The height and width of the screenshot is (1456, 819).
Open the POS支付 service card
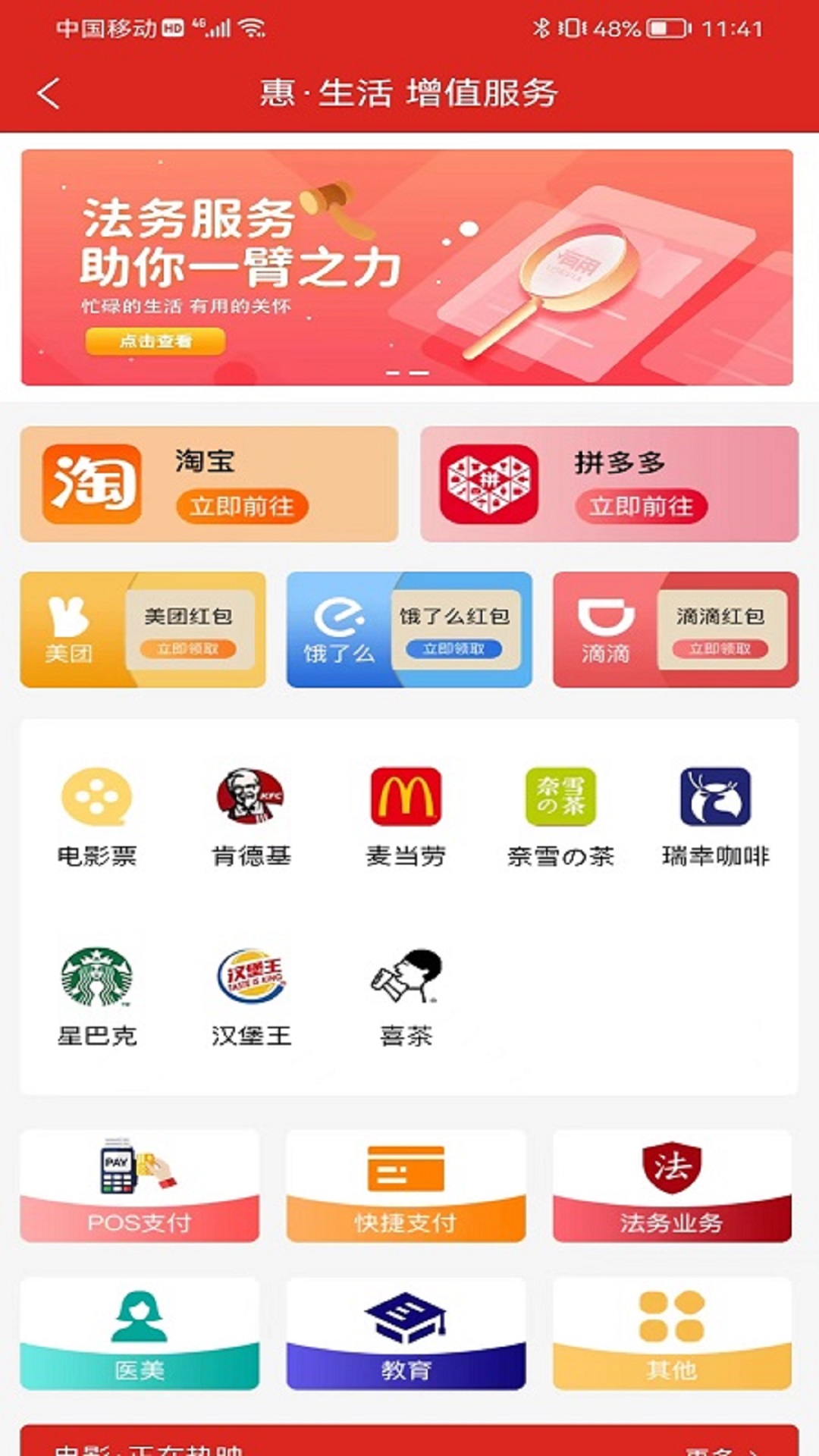tap(140, 1185)
